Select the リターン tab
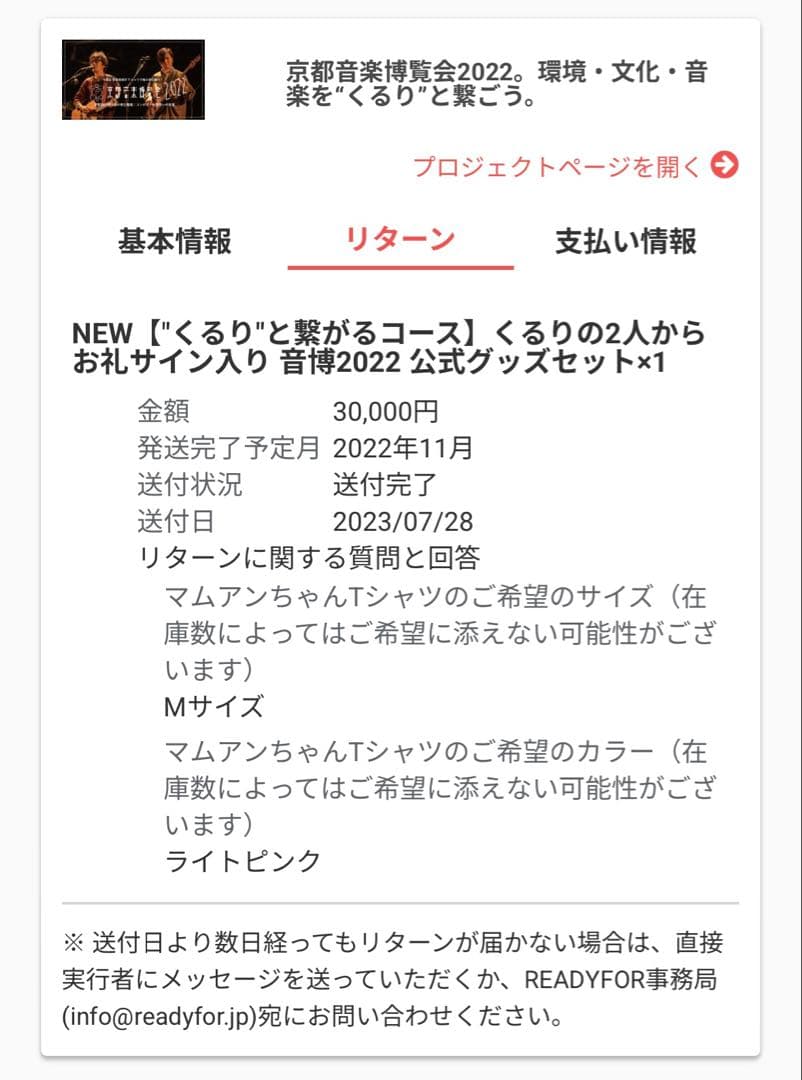 (x=400, y=241)
